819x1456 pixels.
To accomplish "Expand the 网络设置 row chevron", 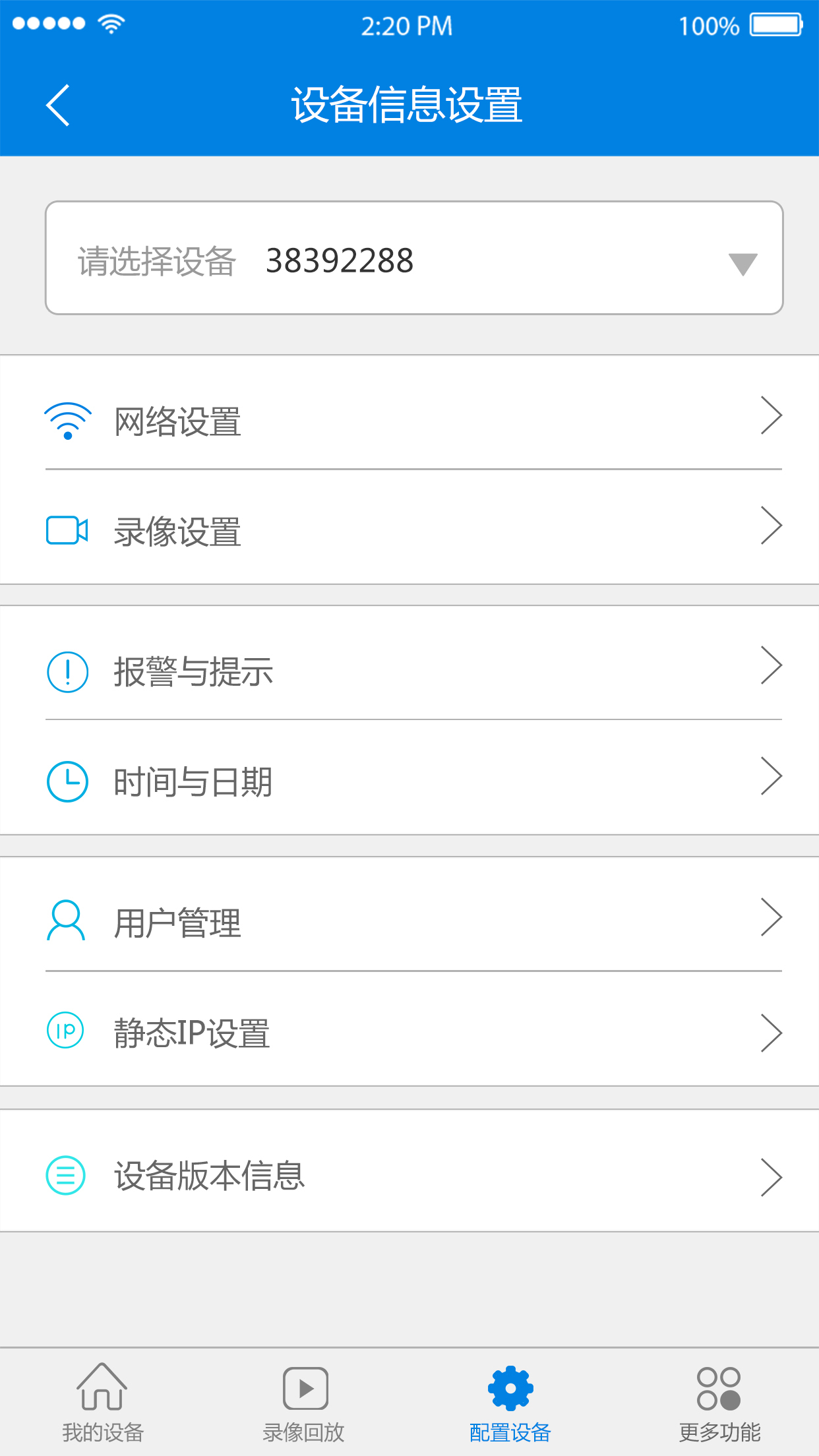I will click(x=773, y=415).
